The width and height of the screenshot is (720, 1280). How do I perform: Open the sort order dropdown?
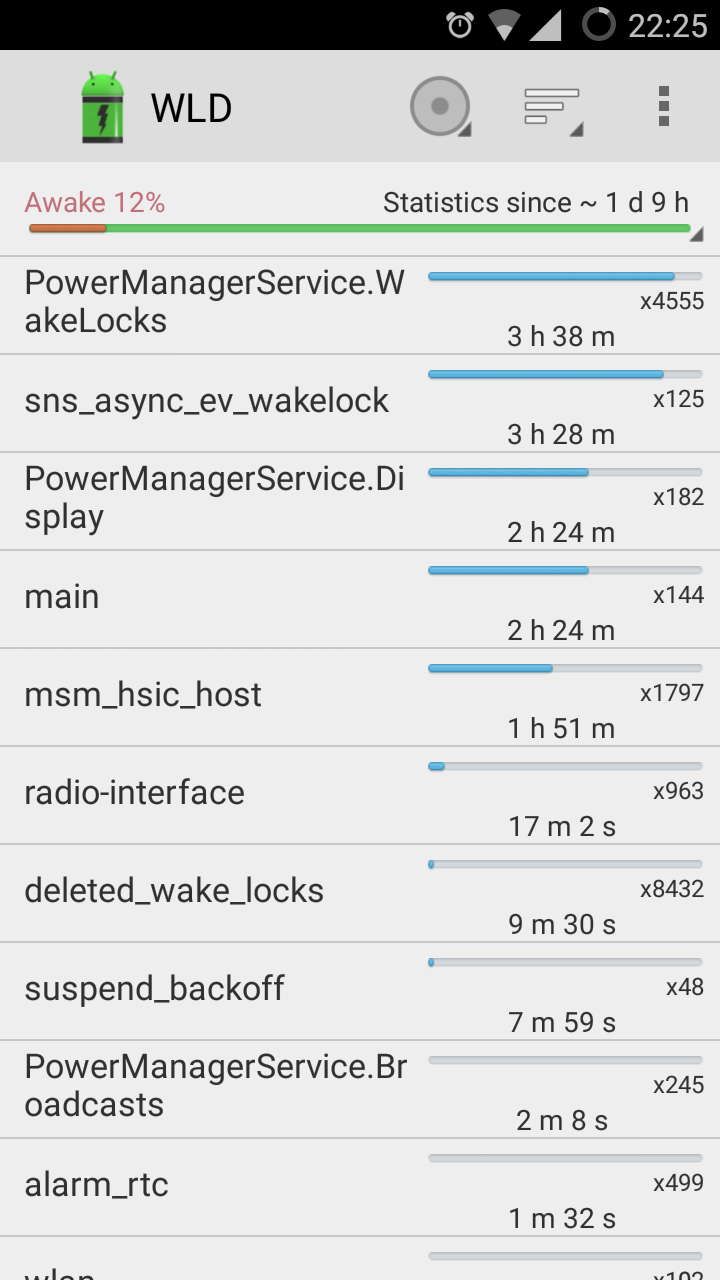point(553,106)
